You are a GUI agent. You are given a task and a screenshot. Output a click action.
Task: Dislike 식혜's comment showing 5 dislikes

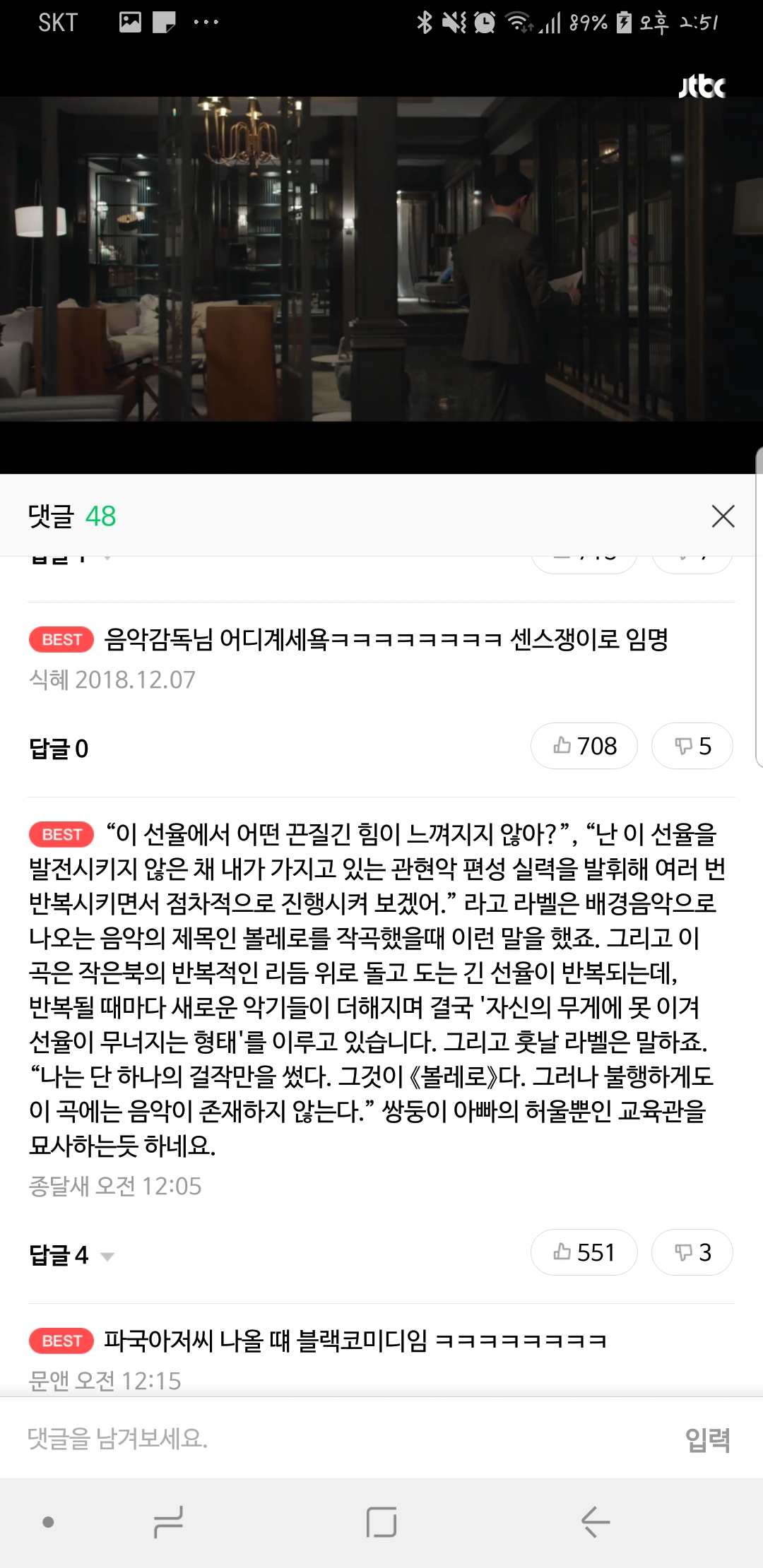692,746
